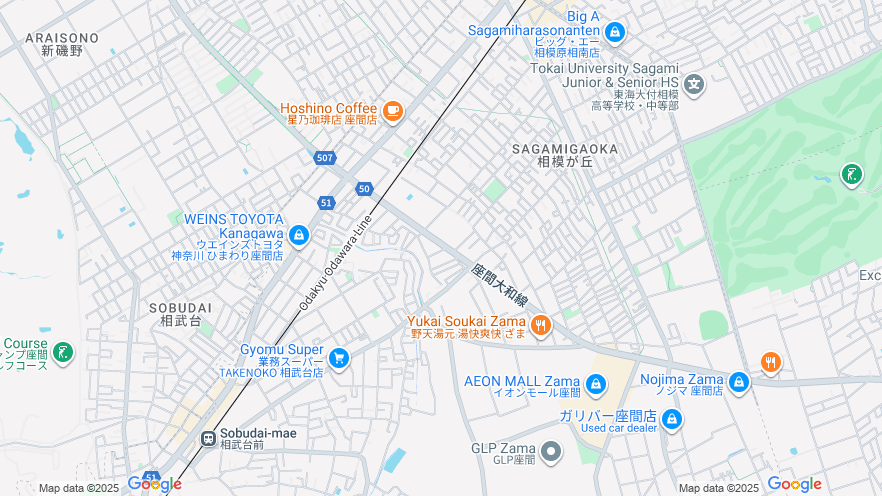882x496 pixels.
Task: Tap the Tokai University Sagami school marker
Action: (695, 84)
